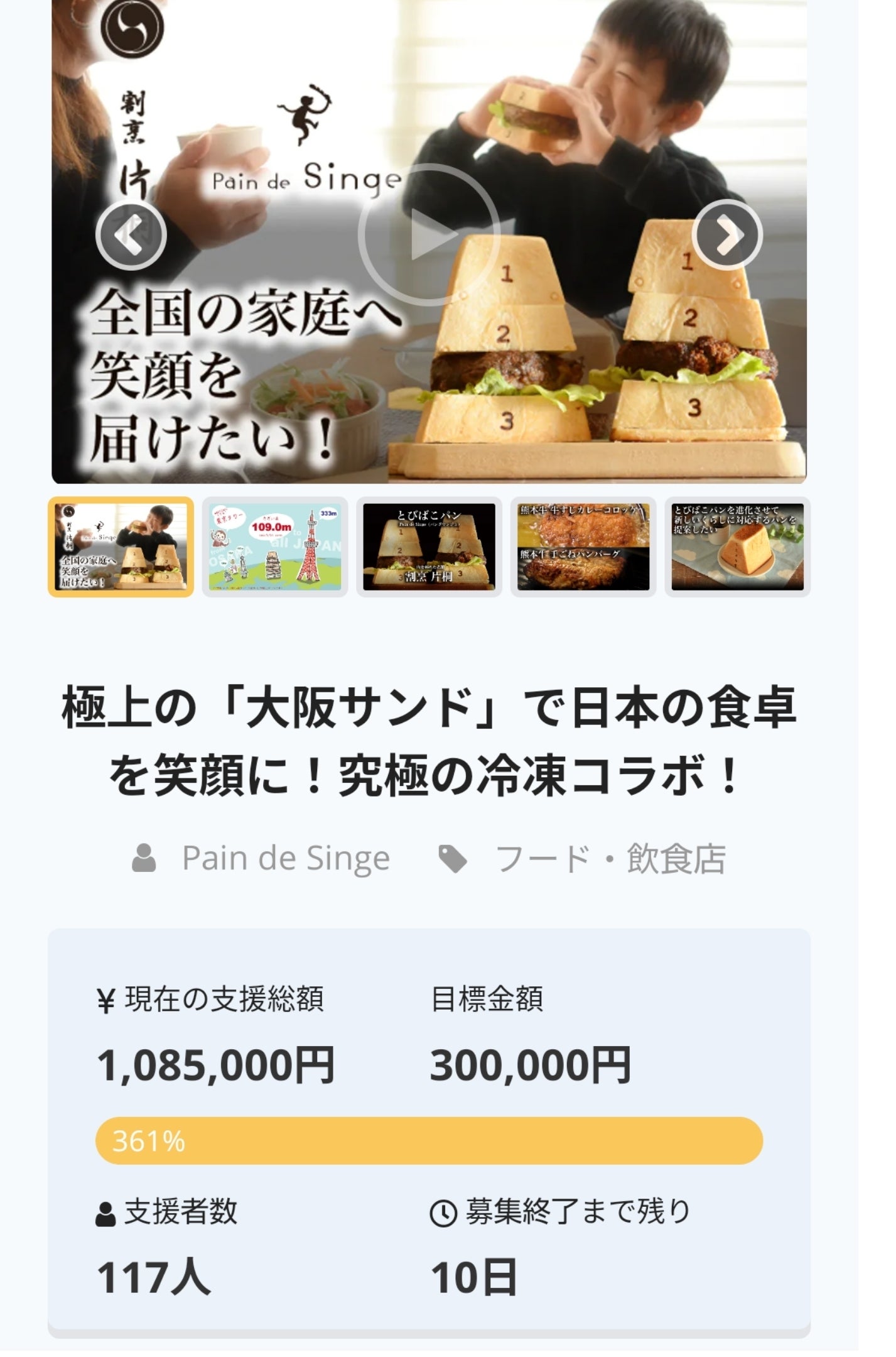Open the フード・飲食店 category tag
896x1357 pixels.
(x=609, y=858)
